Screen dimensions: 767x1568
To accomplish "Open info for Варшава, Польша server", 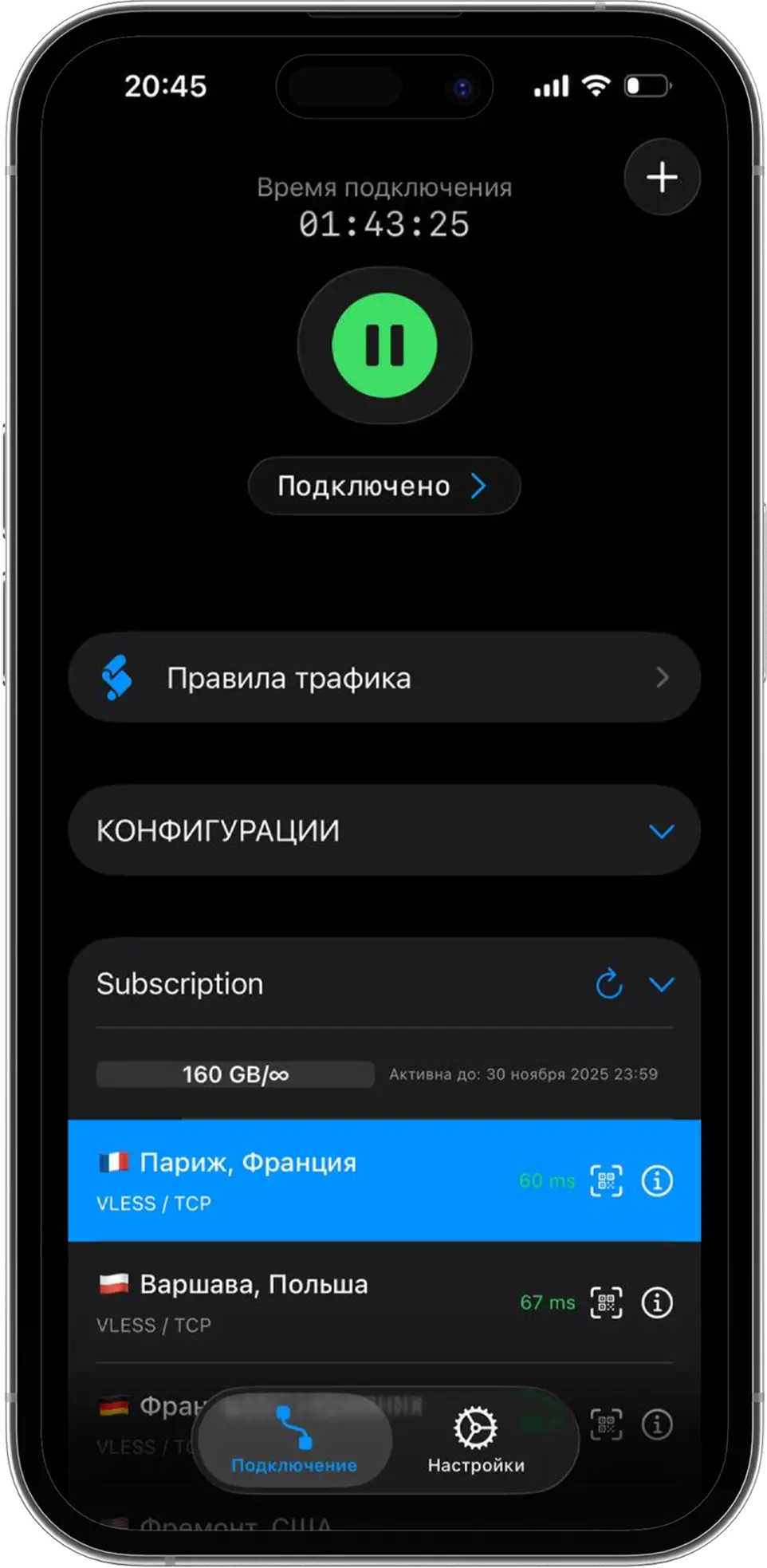I will (x=657, y=1303).
